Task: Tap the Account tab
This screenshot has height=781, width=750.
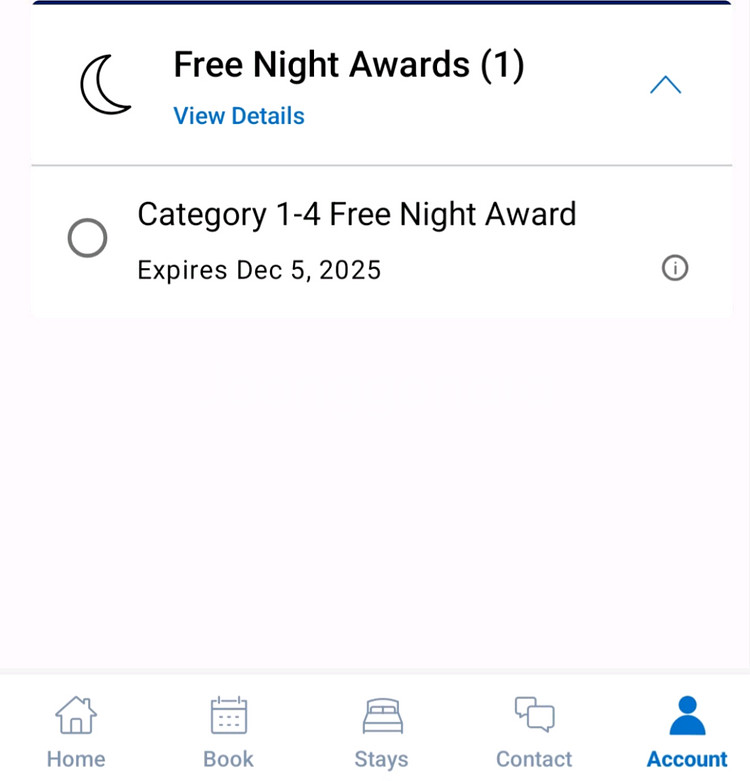Action: (687, 732)
